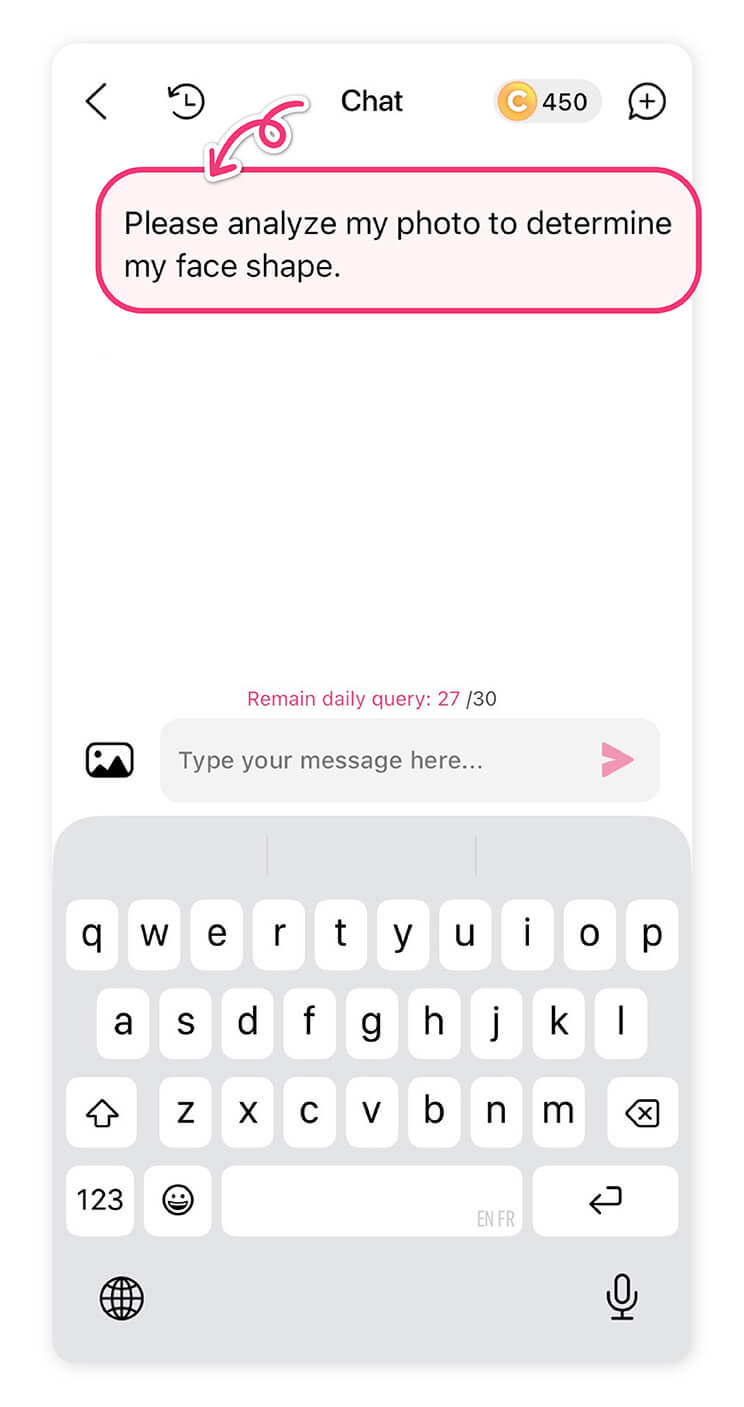Send the message with the pink arrow
The width and height of the screenshot is (744, 1407).
point(618,760)
